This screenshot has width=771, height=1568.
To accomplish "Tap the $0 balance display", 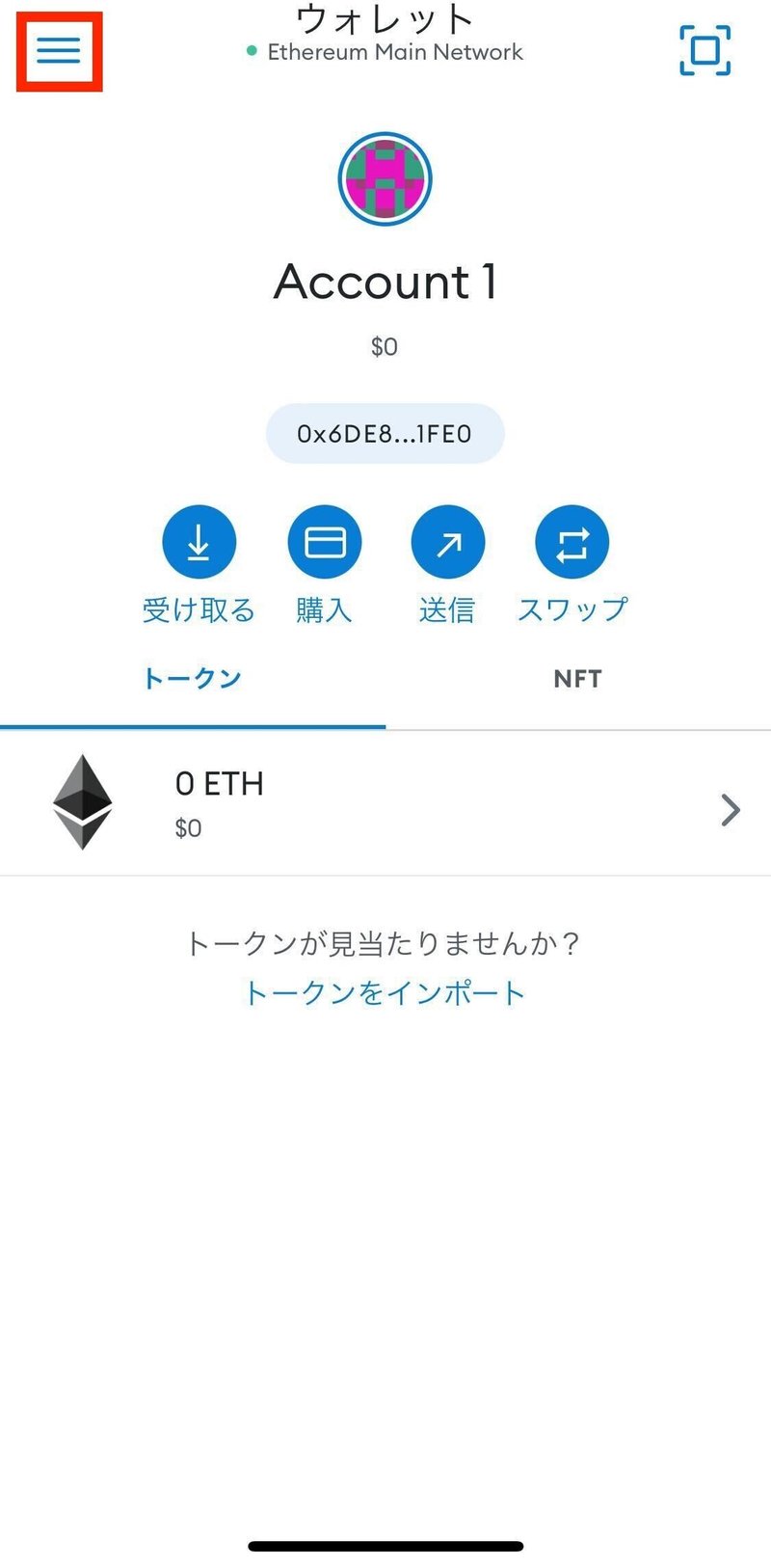I will pyautogui.click(x=385, y=346).
